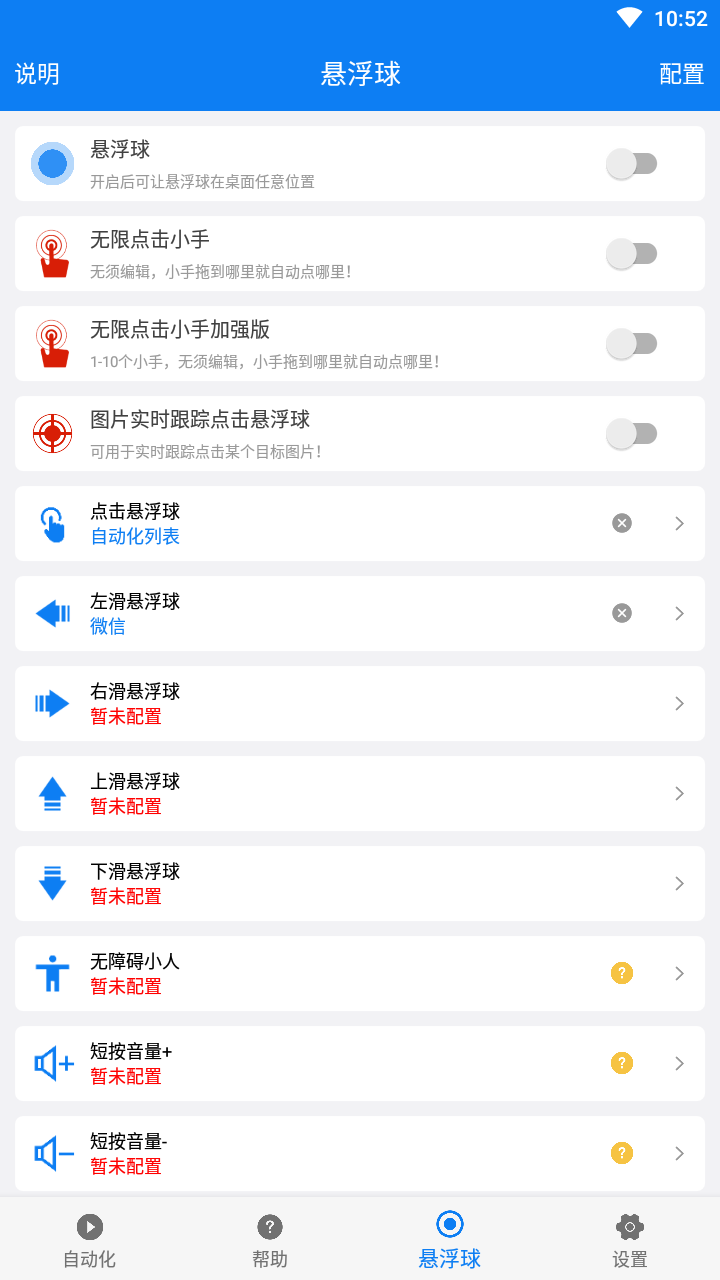Clear the 点击悬浮球 configuration
This screenshot has width=720, height=1280.
622,523
